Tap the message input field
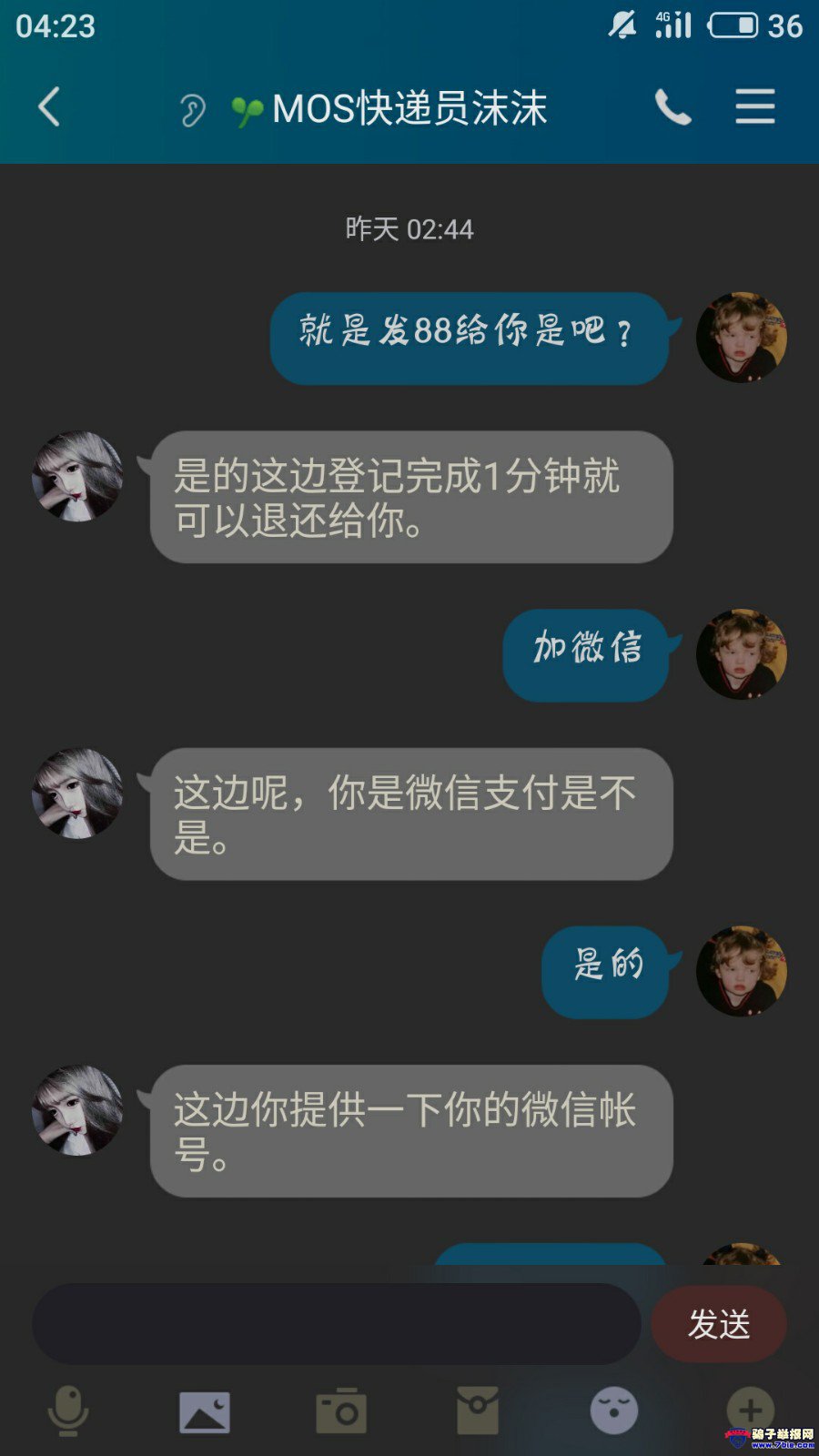 pos(337,1324)
